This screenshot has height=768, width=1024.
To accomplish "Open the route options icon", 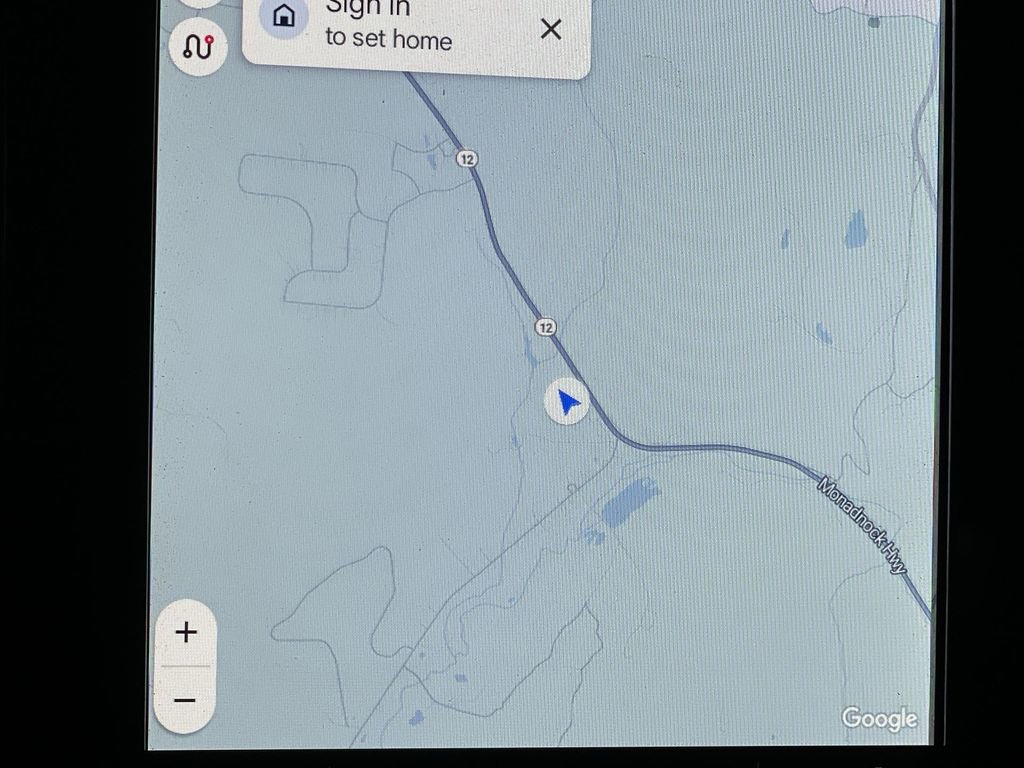I will pyautogui.click(x=198, y=47).
